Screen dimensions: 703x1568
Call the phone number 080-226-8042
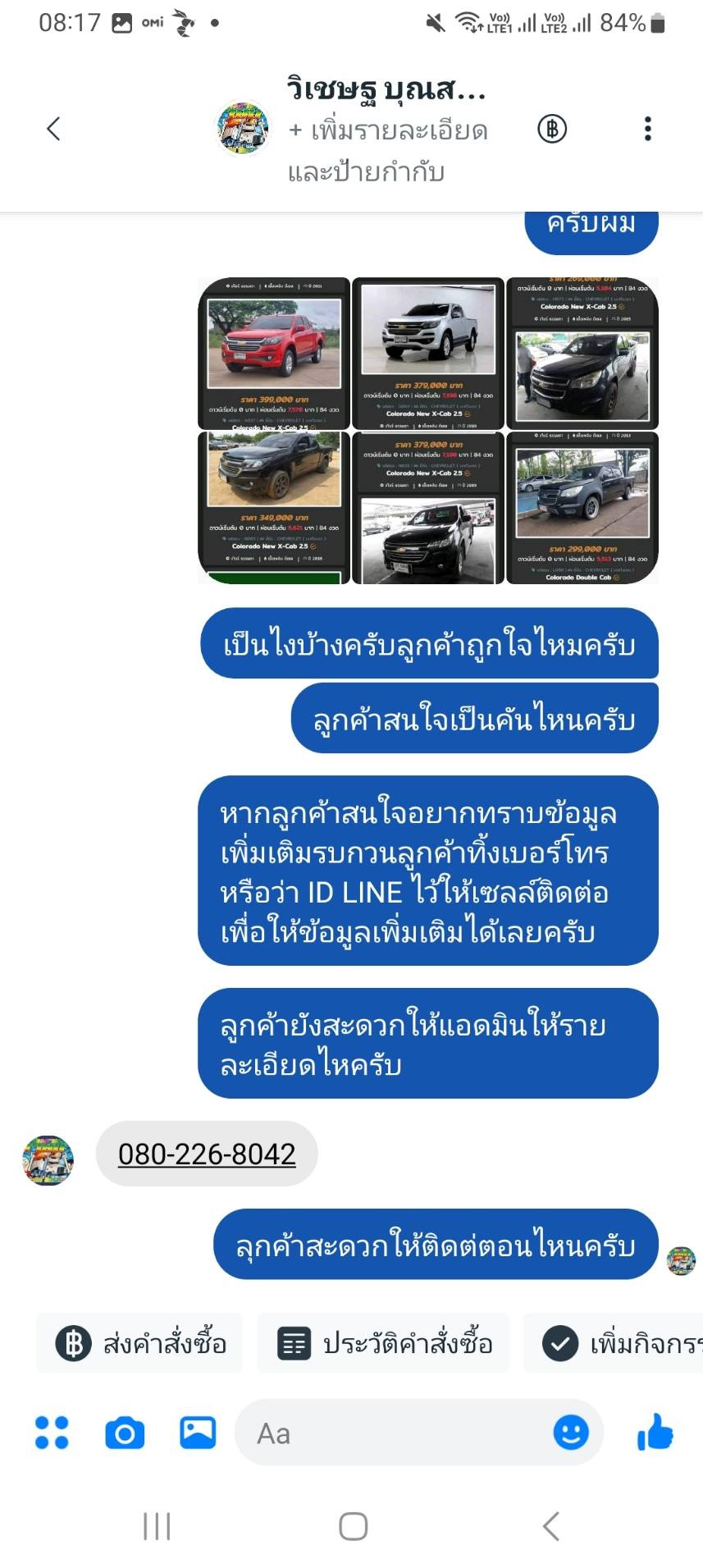point(207,1154)
